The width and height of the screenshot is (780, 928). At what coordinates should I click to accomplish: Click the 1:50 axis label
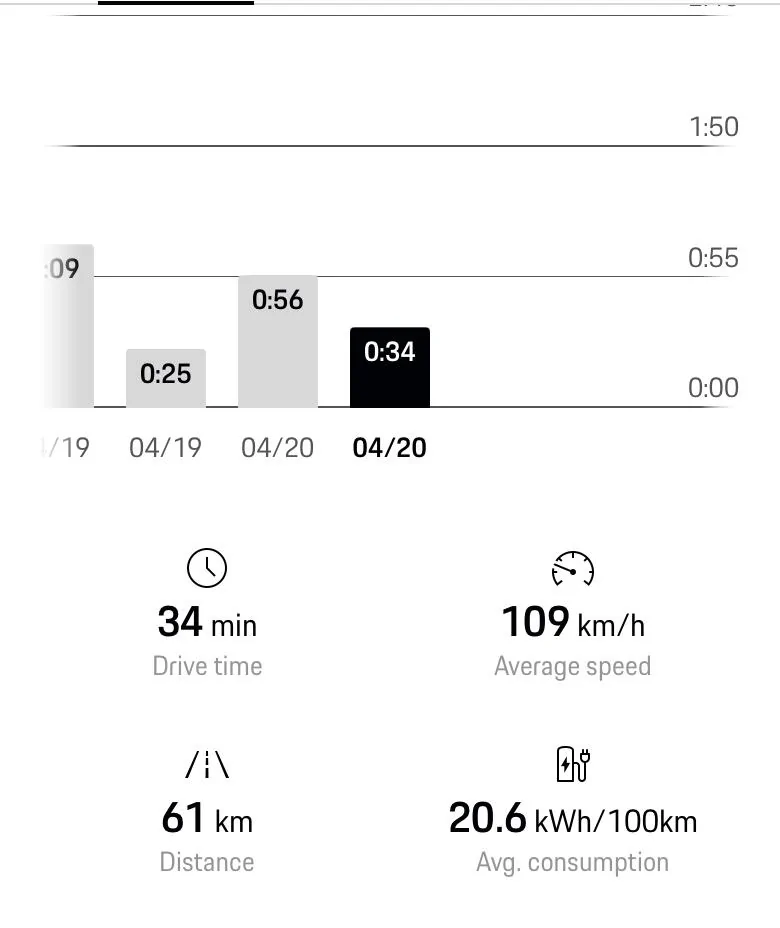click(x=713, y=127)
